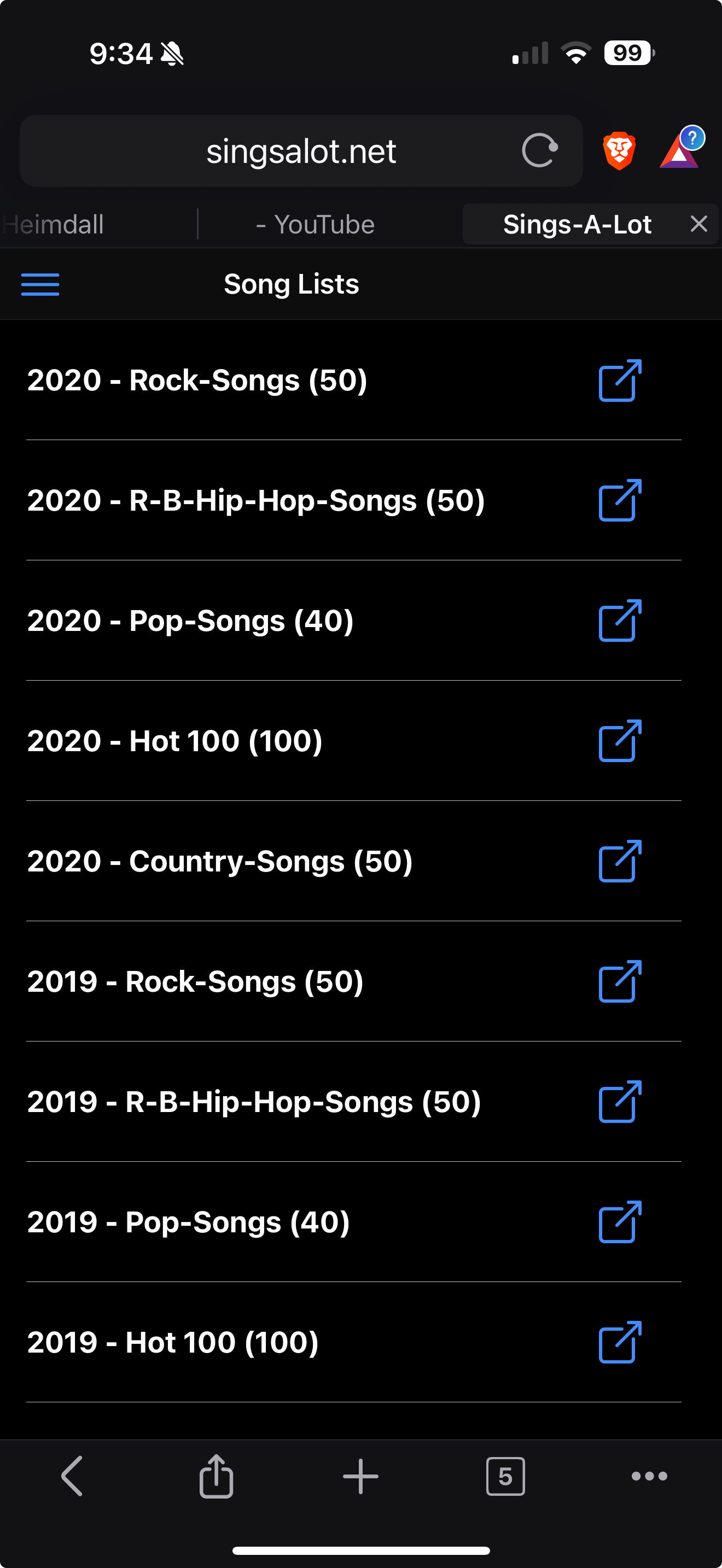722x1568 pixels.
Task: Select the 2020 Pop-Songs list
Action: 190,621
